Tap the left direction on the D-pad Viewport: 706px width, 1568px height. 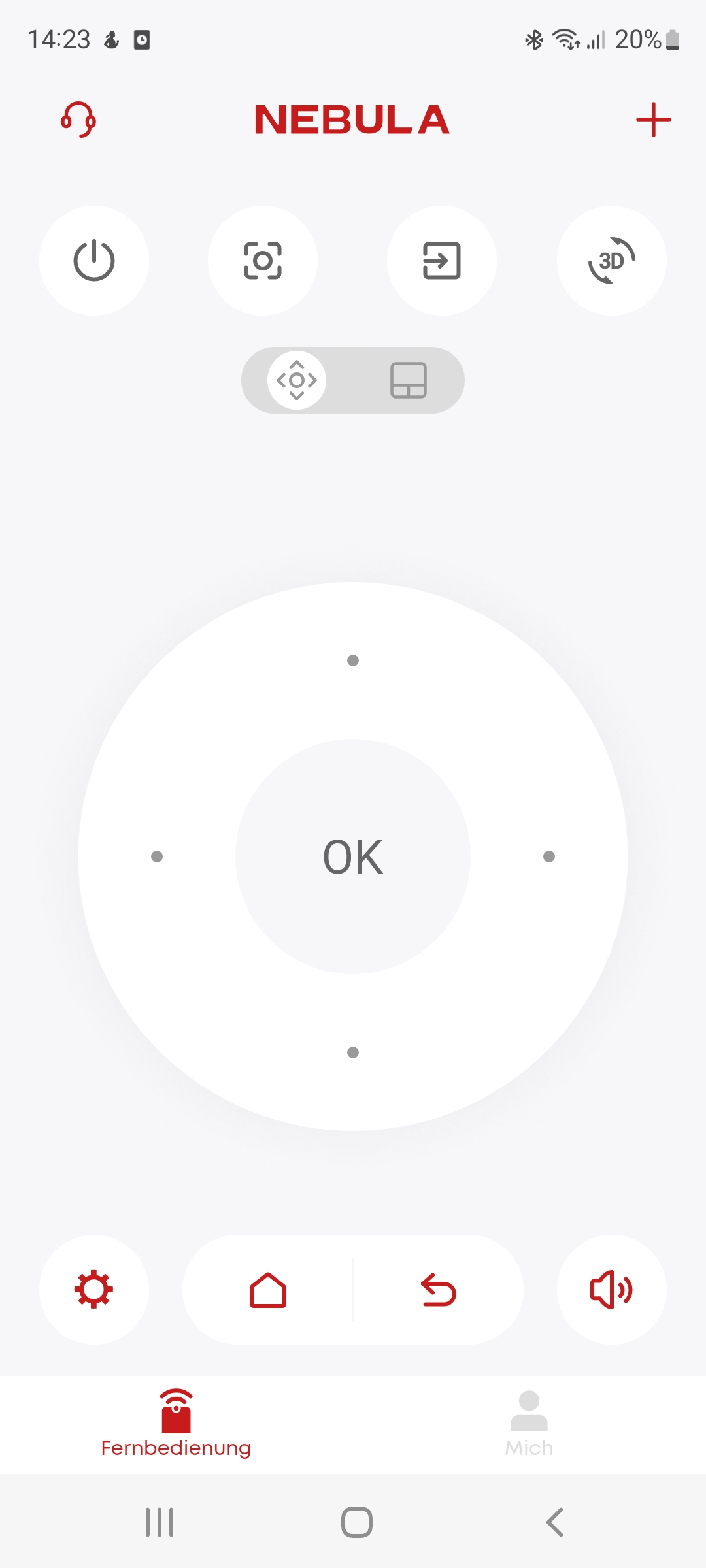tap(157, 857)
